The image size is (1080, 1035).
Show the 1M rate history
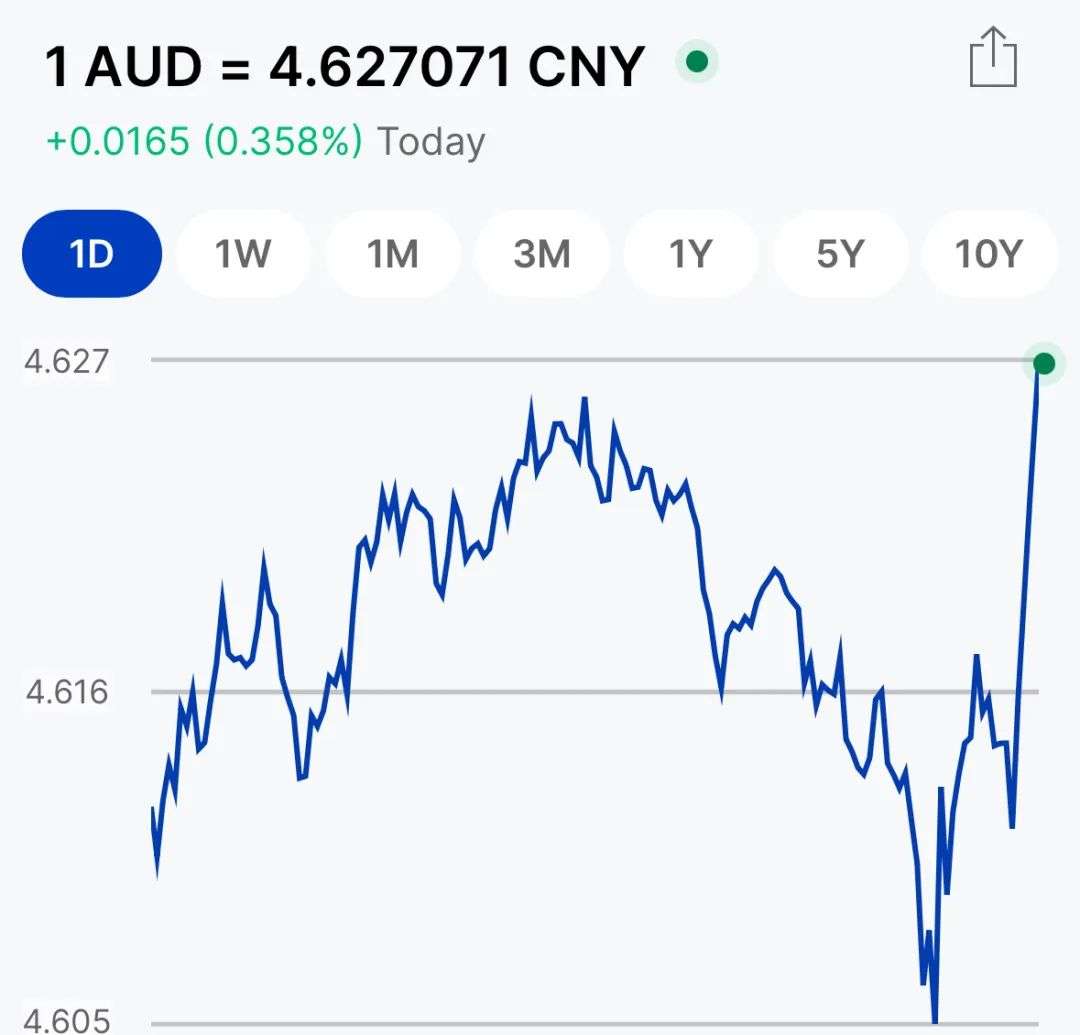coord(392,254)
